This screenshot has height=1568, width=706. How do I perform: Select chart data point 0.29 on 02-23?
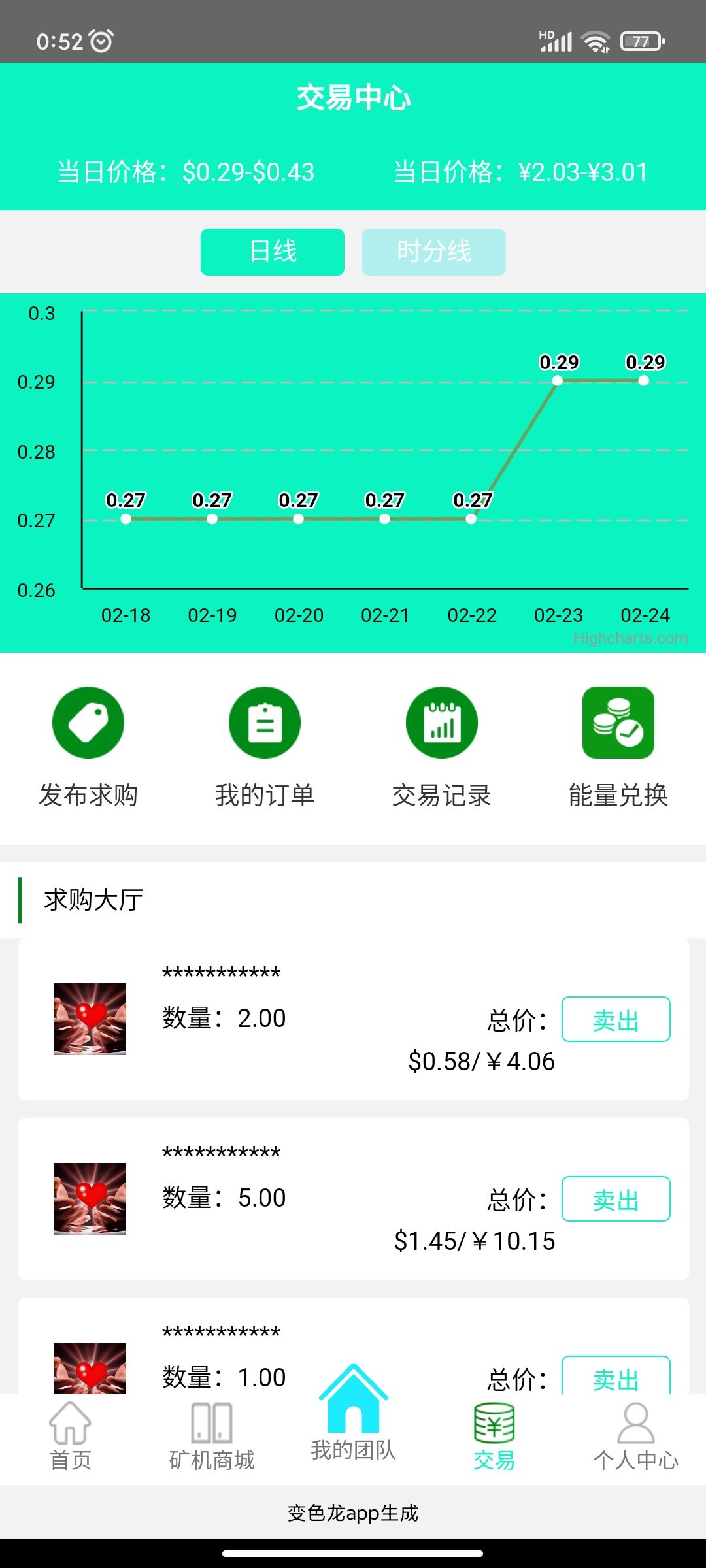(x=557, y=380)
